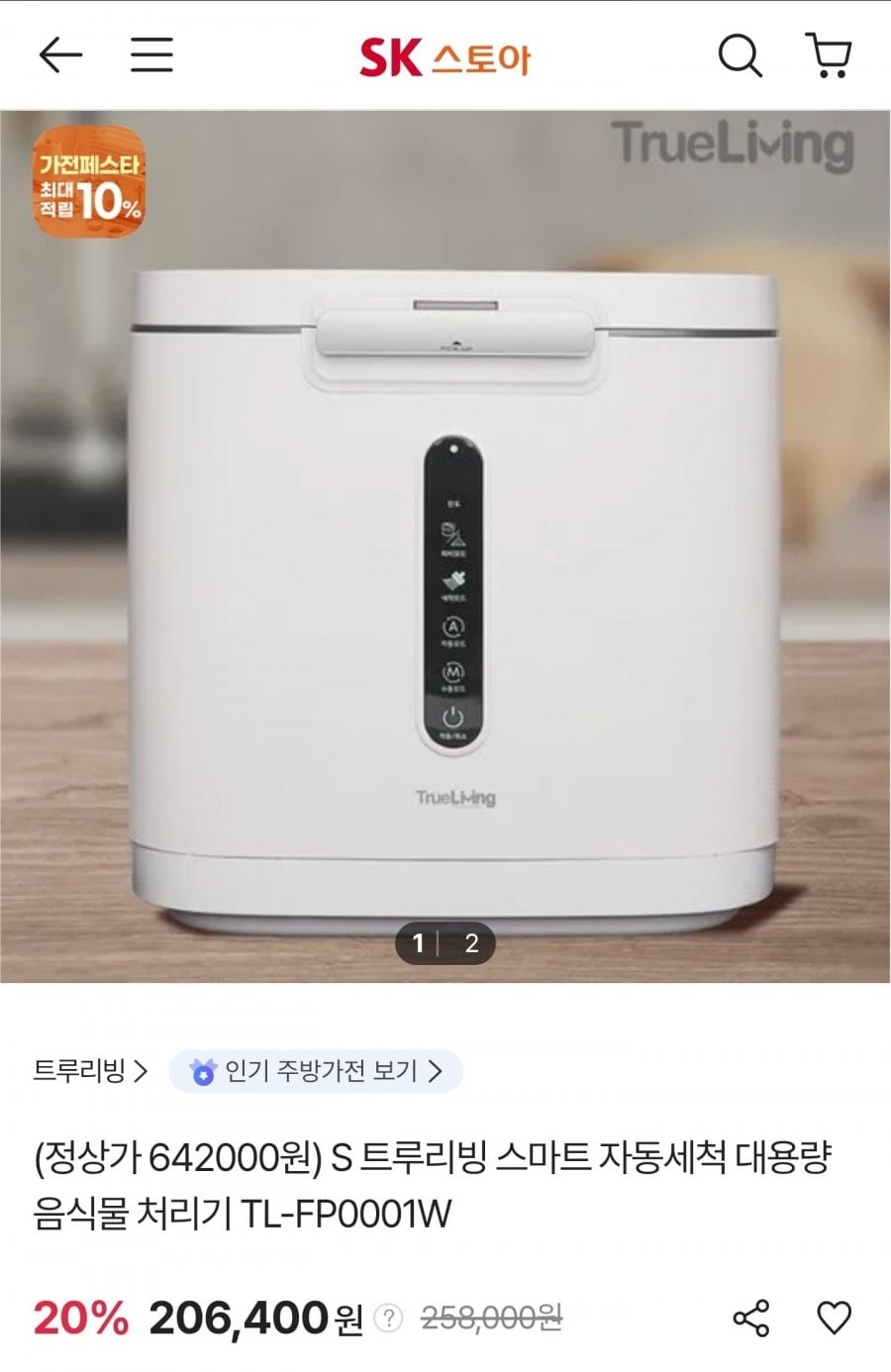The width and height of the screenshot is (891, 1372).
Task: Open the price info question mark
Action: pyautogui.click(x=389, y=1319)
